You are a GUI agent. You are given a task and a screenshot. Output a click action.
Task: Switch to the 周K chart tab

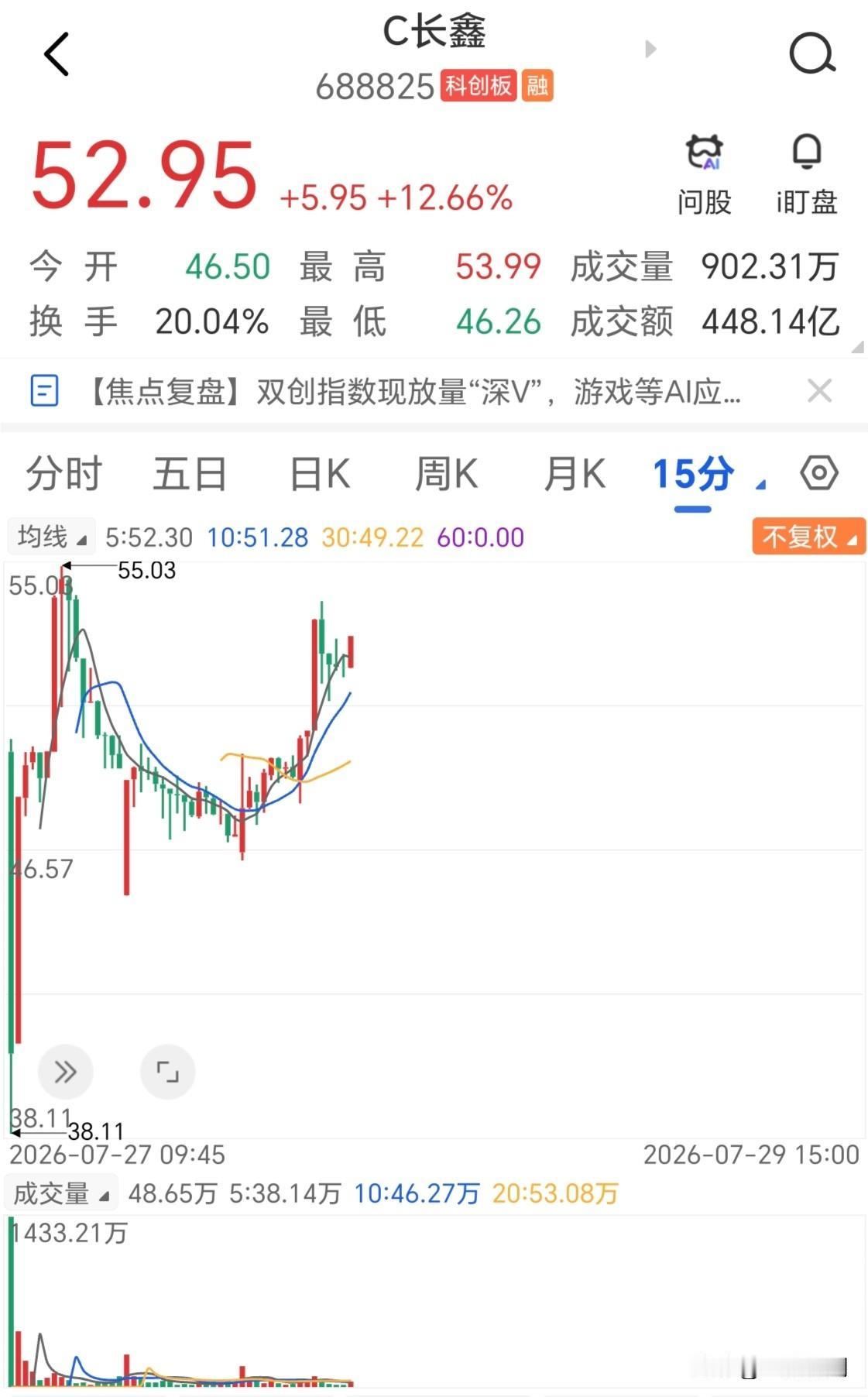point(446,473)
